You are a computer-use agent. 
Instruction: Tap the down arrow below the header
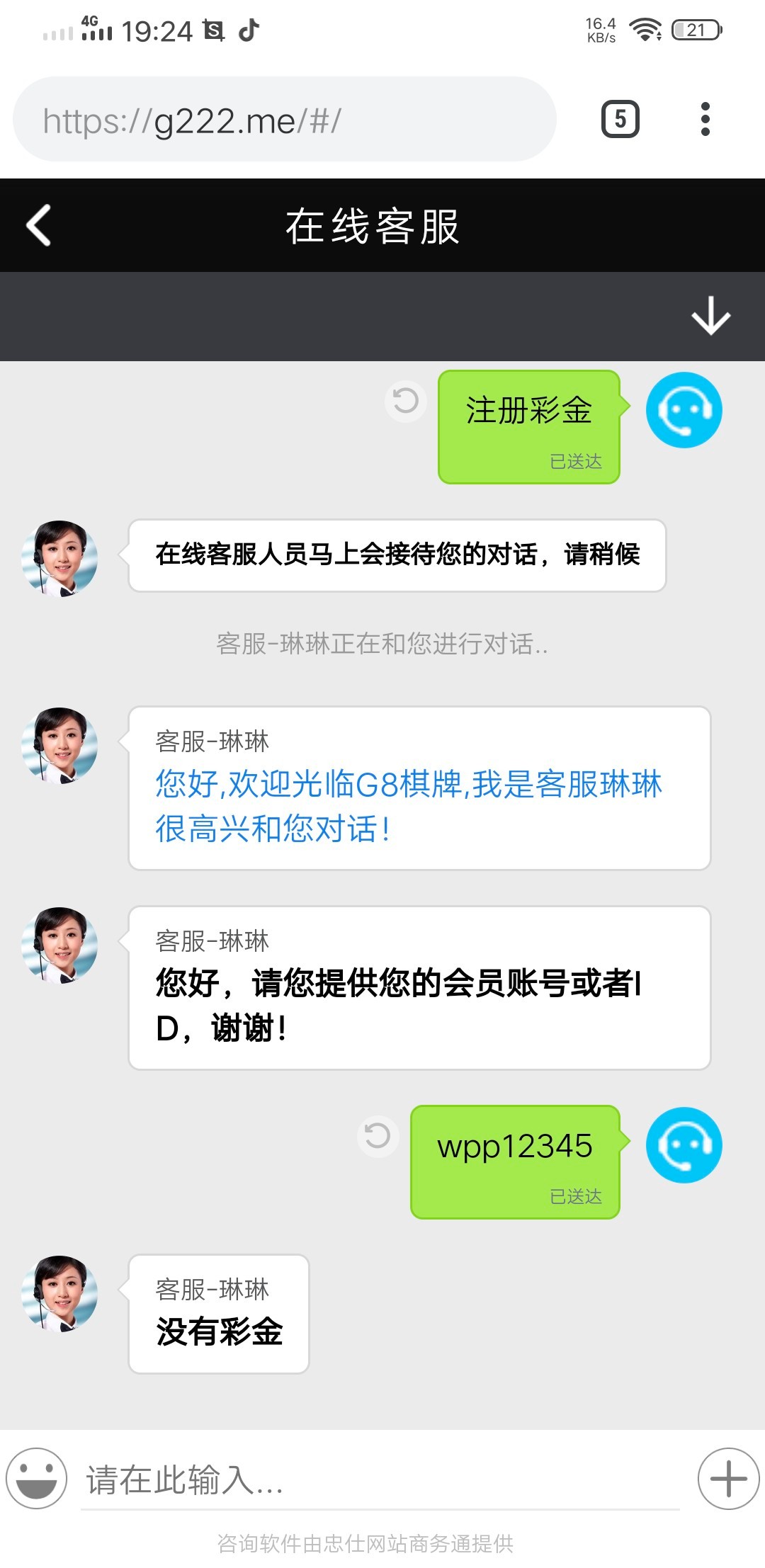pyautogui.click(x=710, y=316)
